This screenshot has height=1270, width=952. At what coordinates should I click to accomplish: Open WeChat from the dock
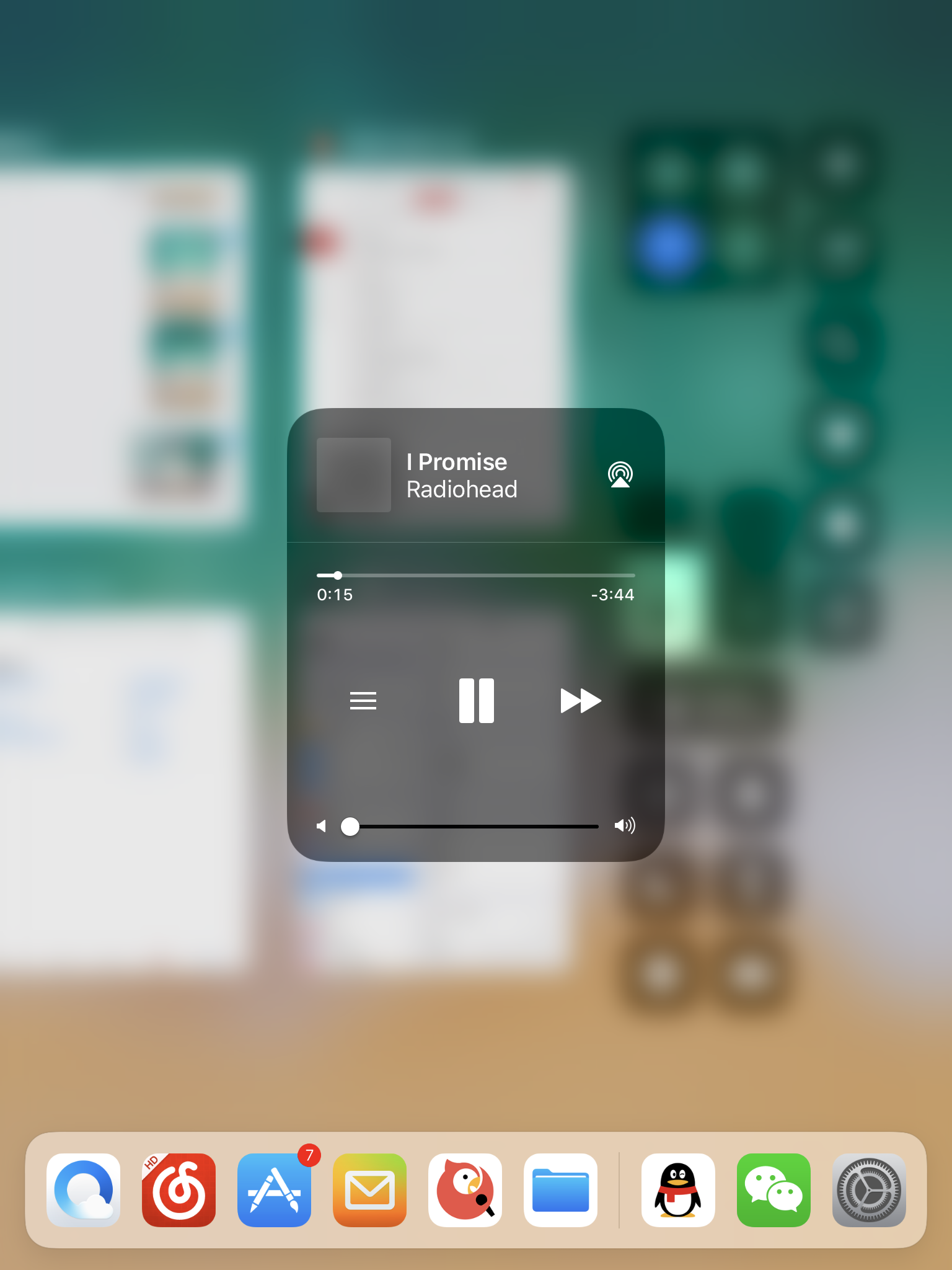pyautogui.click(x=773, y=1189)
